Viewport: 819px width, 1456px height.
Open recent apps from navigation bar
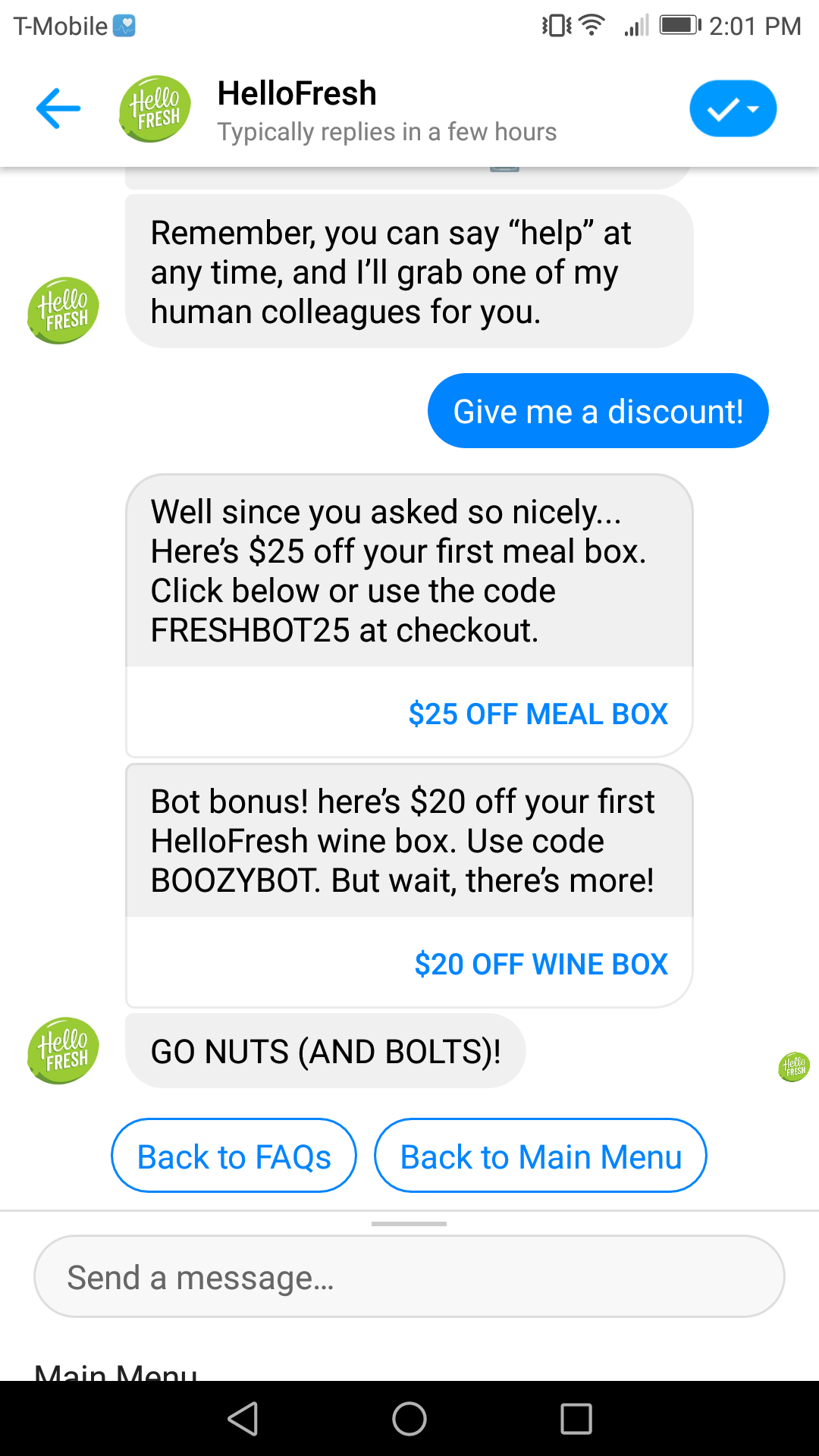point(576,1418)
